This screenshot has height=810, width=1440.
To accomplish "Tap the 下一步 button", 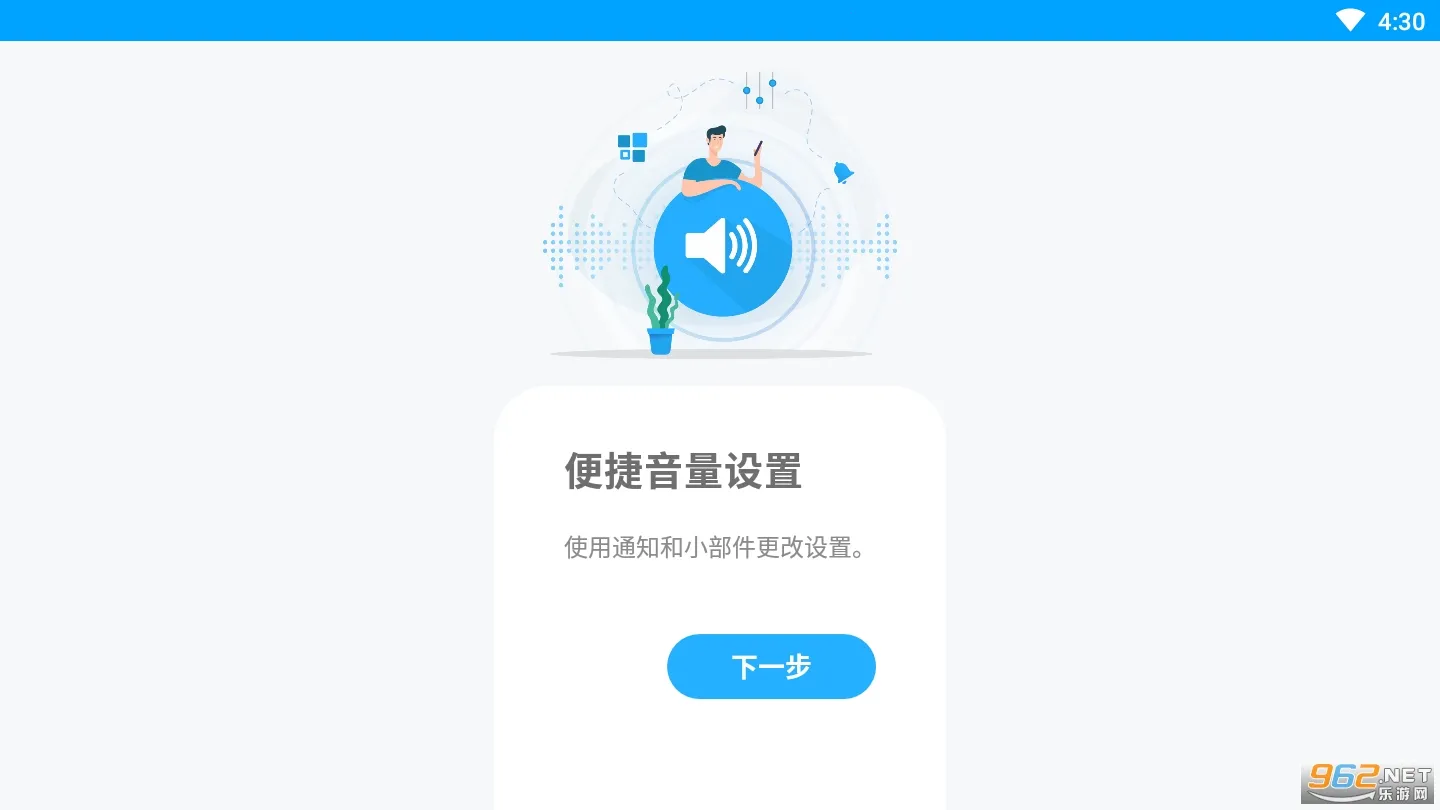I will point(771,666).
